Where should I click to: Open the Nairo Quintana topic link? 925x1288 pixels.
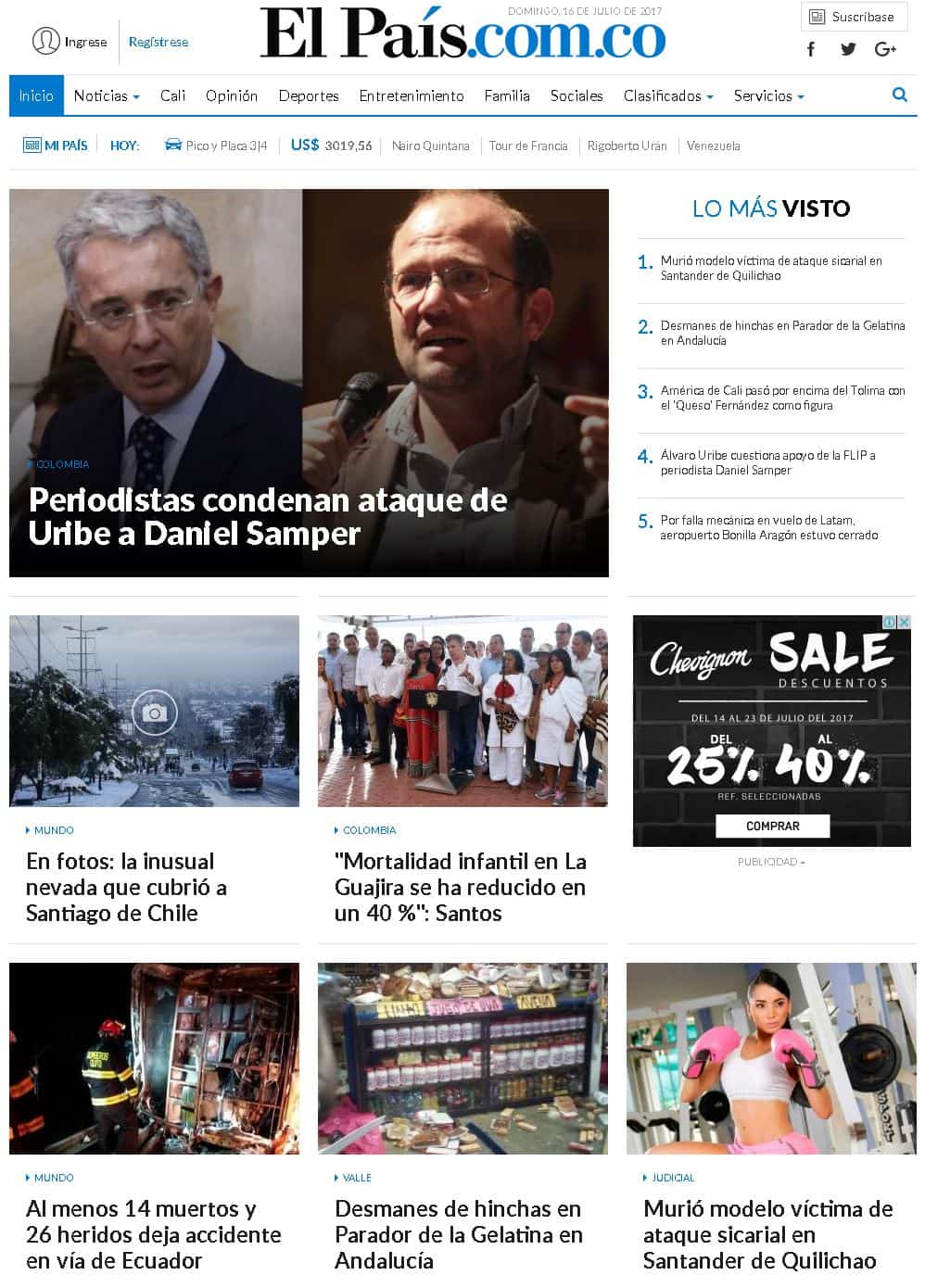pyautogui.click(x=430, y=145)
